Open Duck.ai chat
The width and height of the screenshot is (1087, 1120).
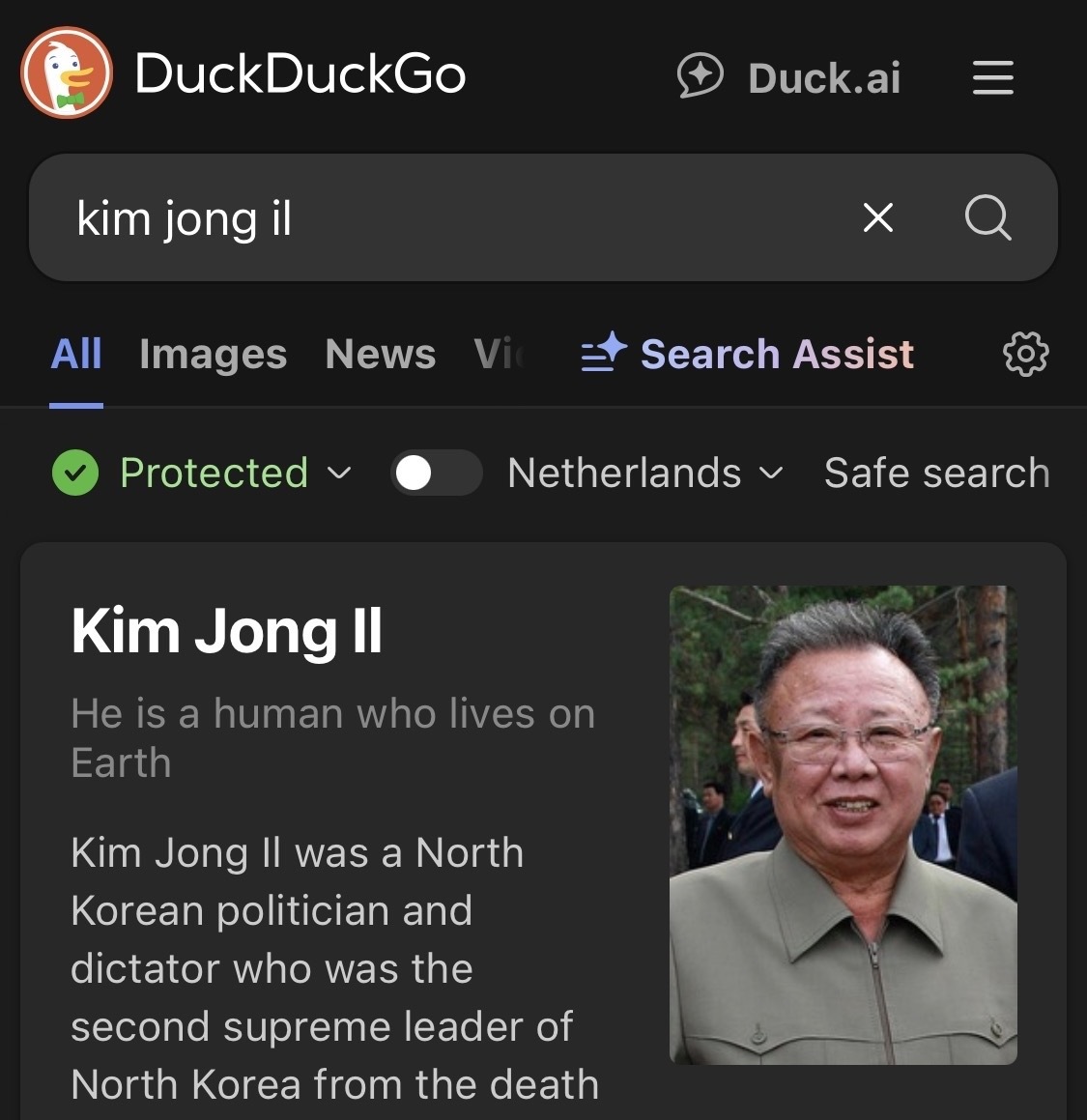pos(788,77)
